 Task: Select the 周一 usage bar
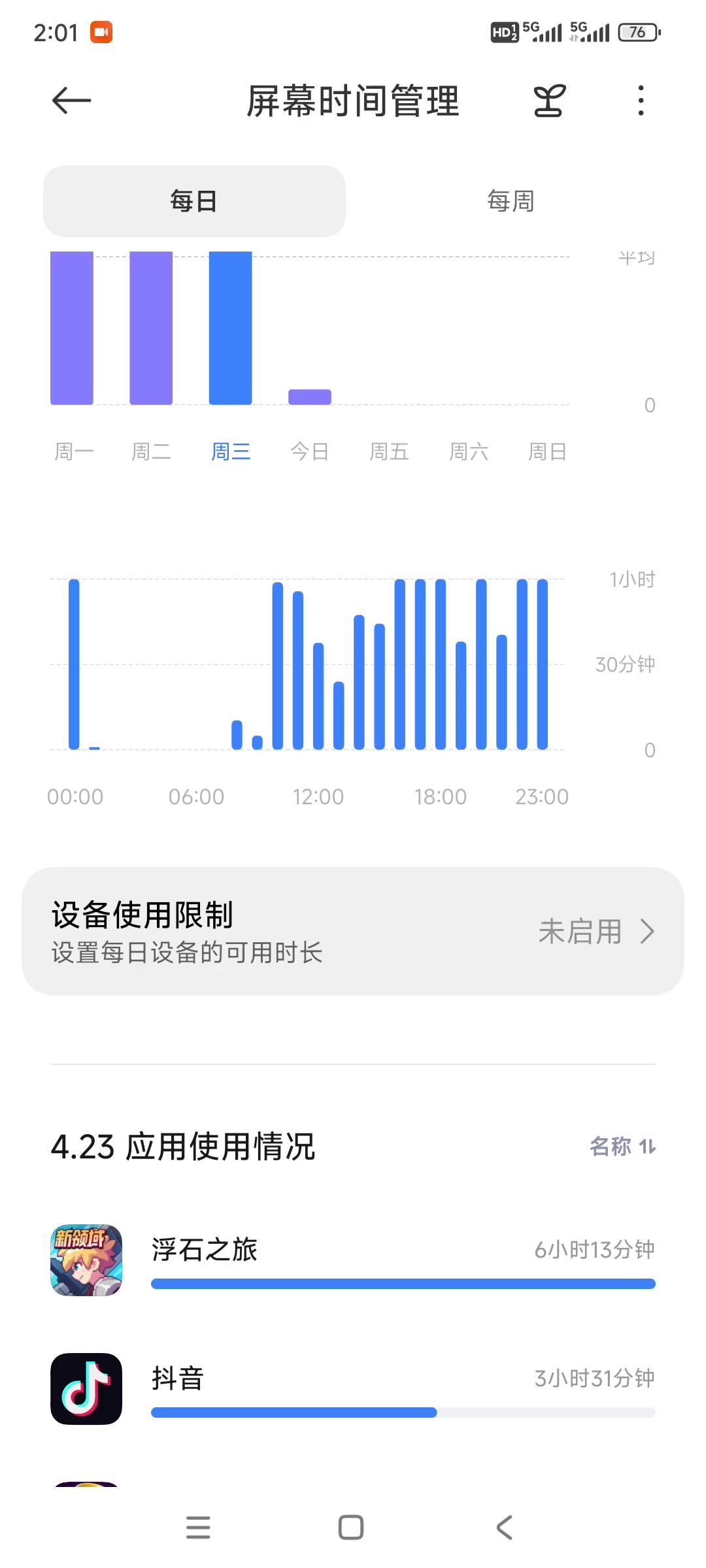(72, 328)
